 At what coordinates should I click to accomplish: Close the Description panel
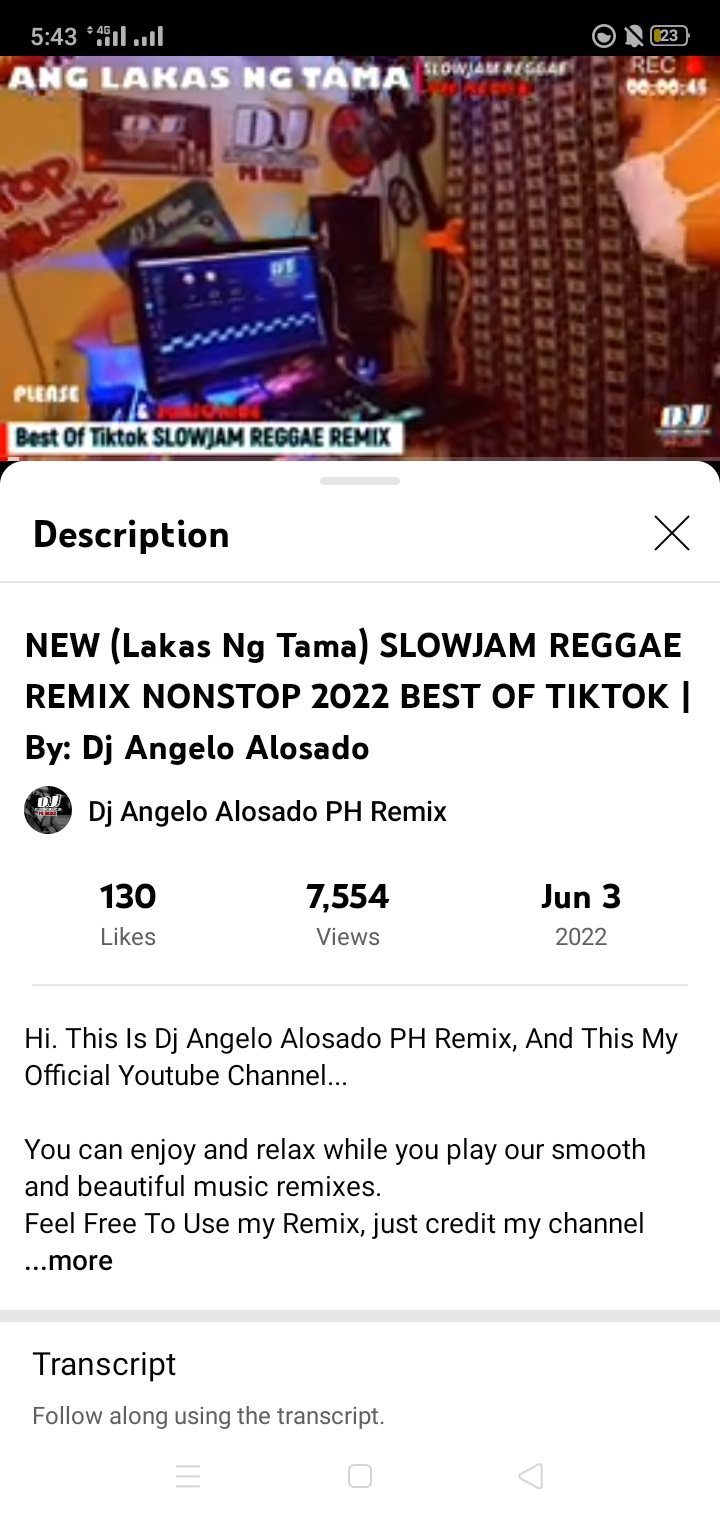click(671, 533)
